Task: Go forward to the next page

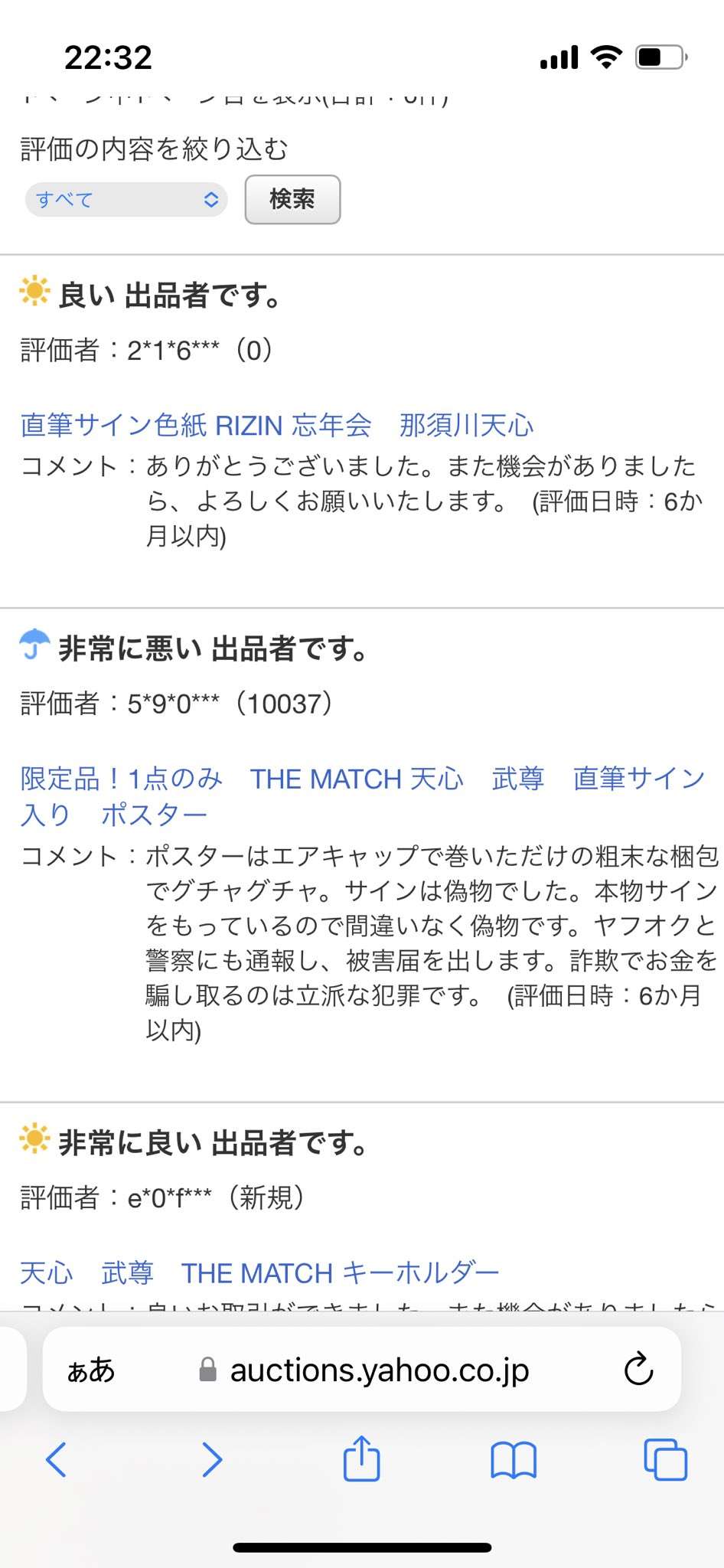Action: pos(211,1459)
